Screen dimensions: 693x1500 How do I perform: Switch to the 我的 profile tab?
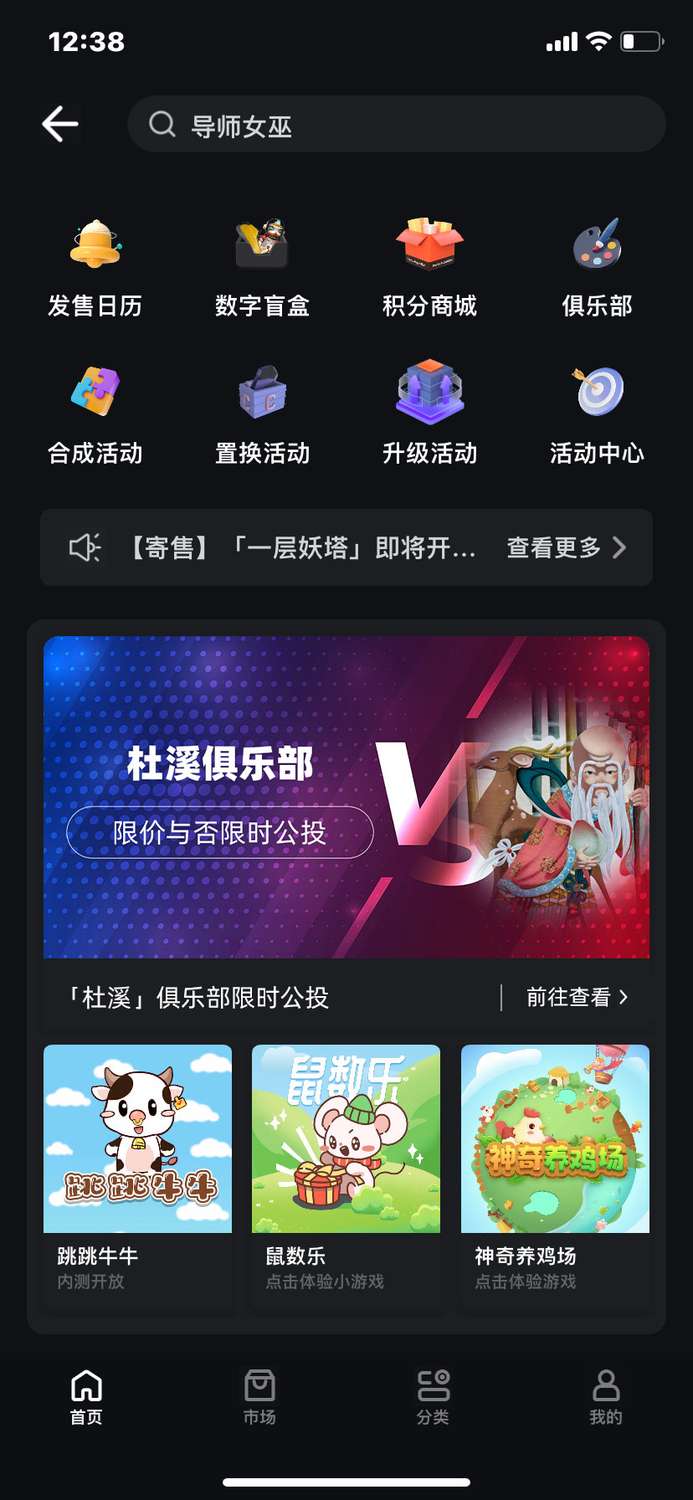(605, 1397)
